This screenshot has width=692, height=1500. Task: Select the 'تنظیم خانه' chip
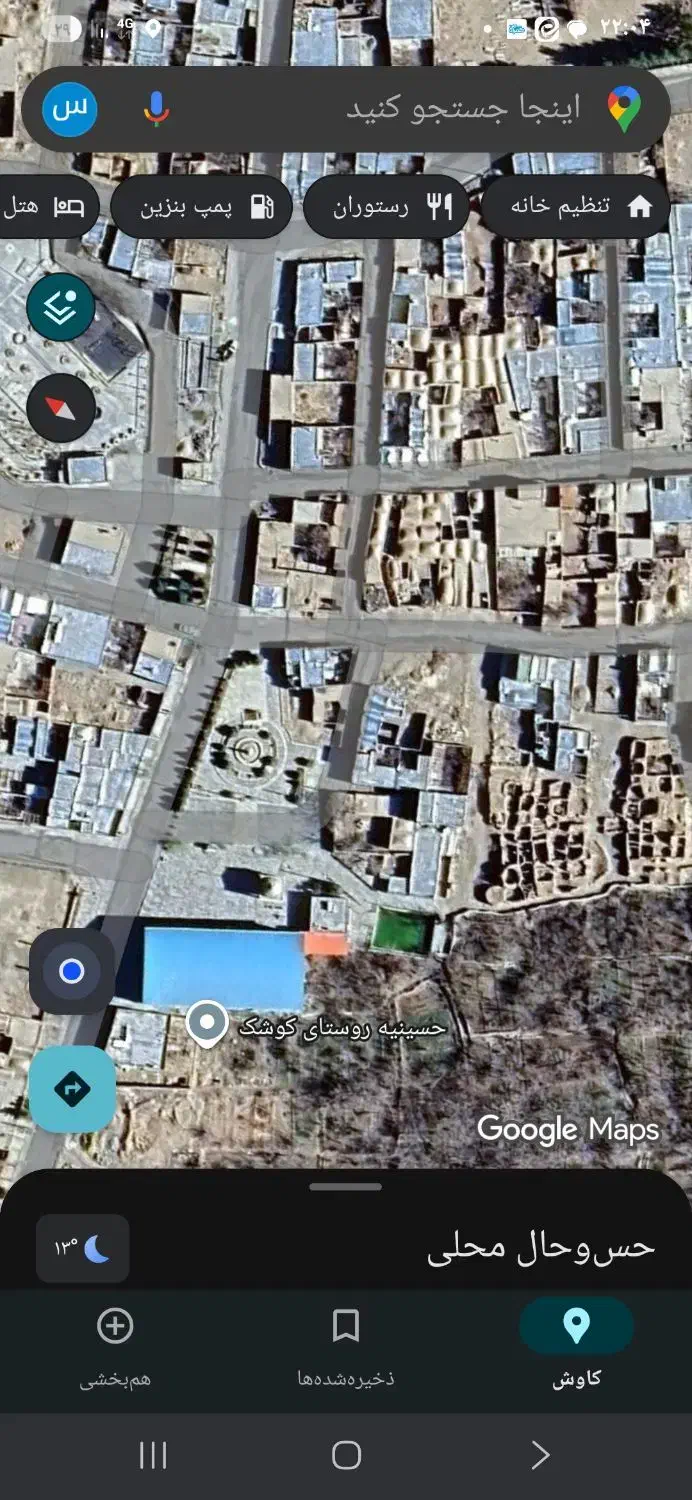click(x=576, y=207)
